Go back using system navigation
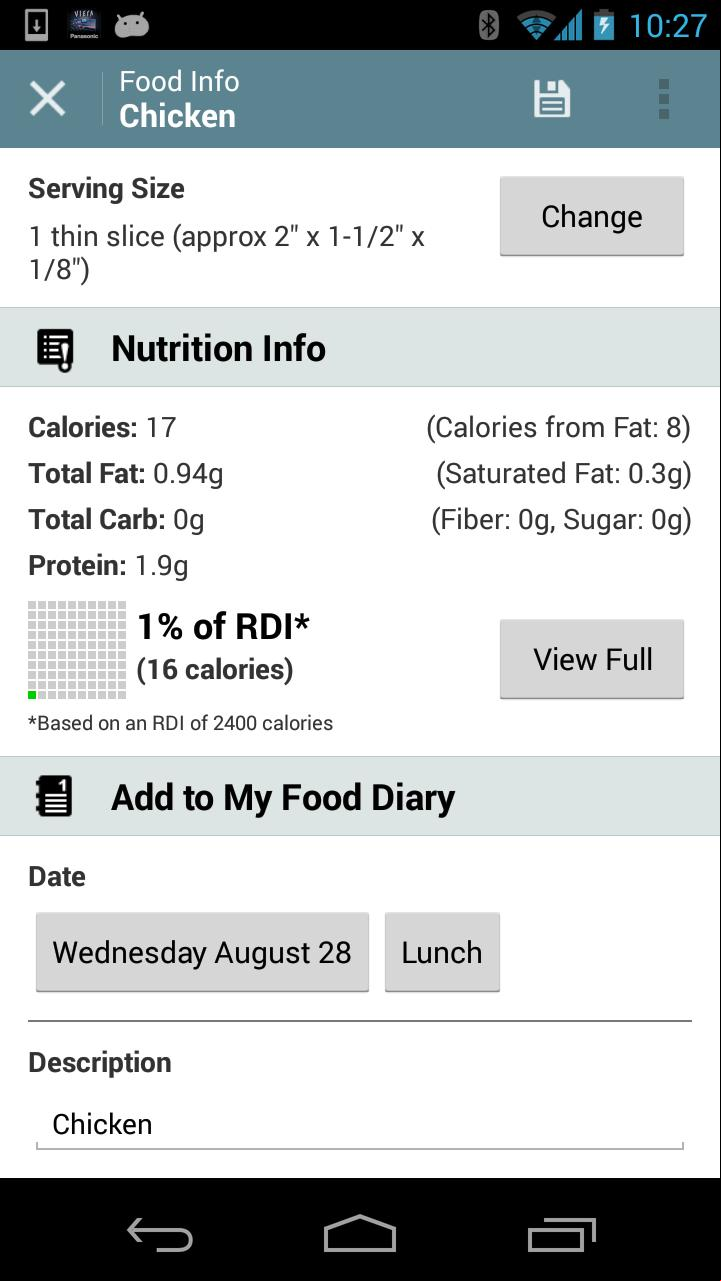Screen dimensions: 721x1281 click(x=160, y=1233)
